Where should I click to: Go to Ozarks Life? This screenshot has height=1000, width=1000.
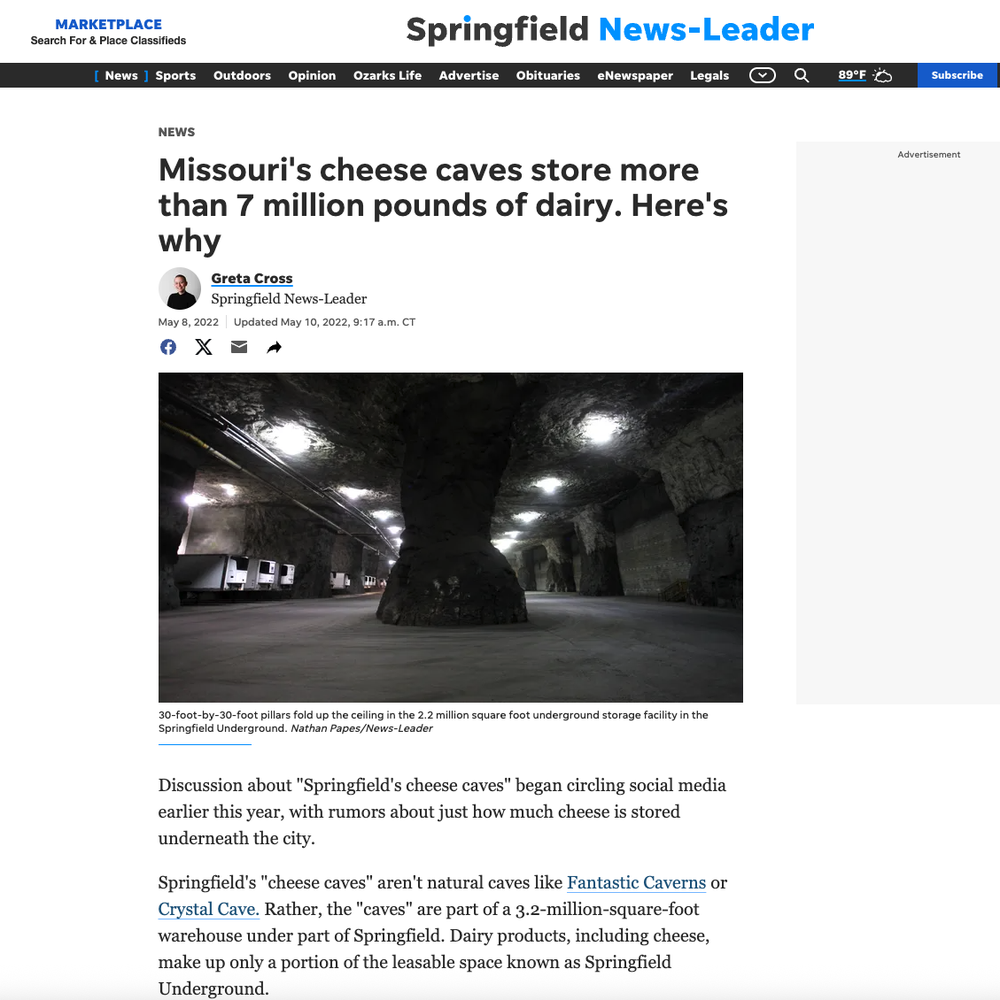(387, 75)
